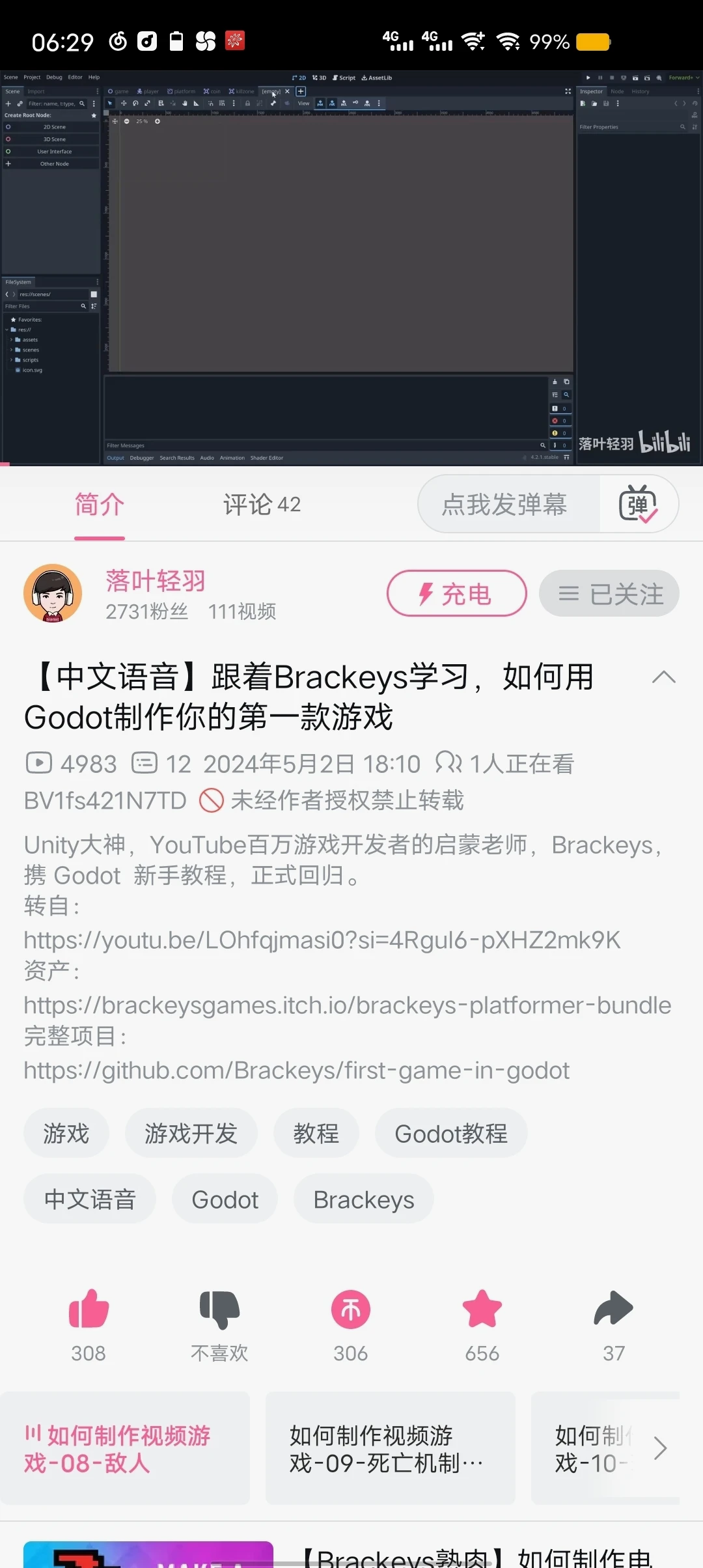The width and height of the screenshot is (703, 1568).
Task: Tap the star favorite icon
Action: click(482, 1309)
